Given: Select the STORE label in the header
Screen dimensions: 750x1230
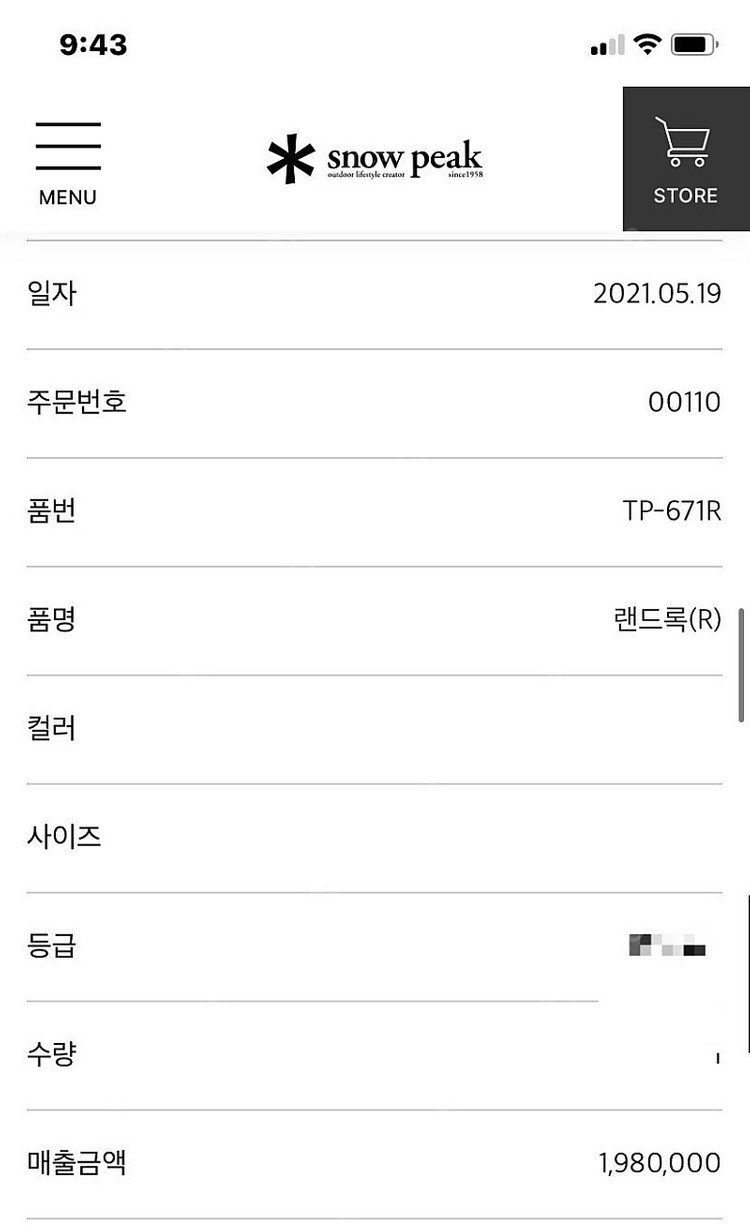Looking at the screenshot, I should pos(684,195).
